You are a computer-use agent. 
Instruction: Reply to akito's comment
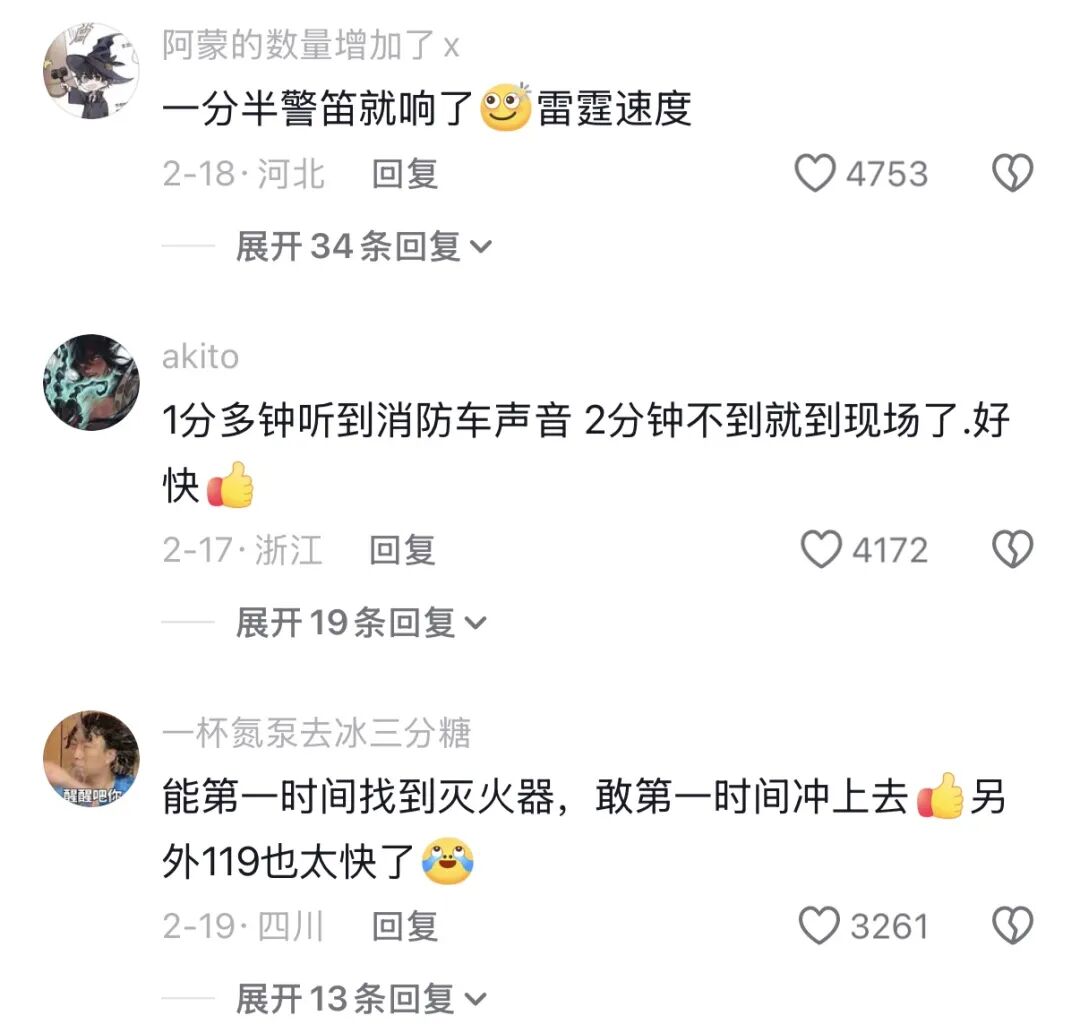(x=402, y=550)
